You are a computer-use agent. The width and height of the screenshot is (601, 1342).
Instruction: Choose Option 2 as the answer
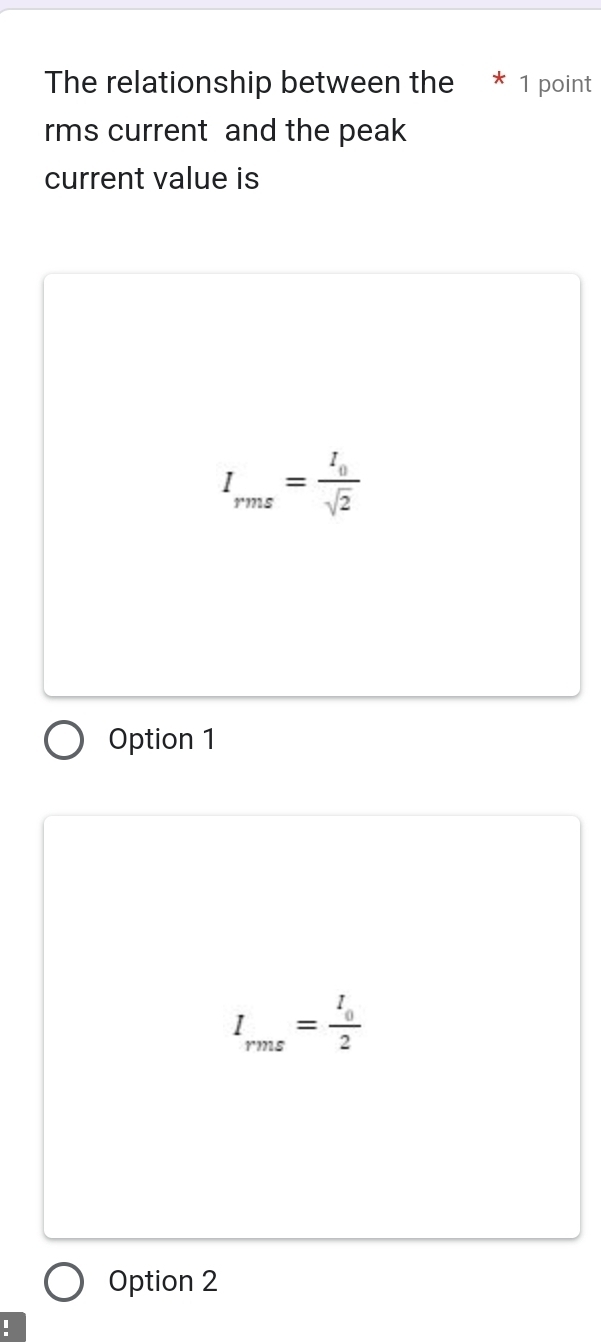65,1282
